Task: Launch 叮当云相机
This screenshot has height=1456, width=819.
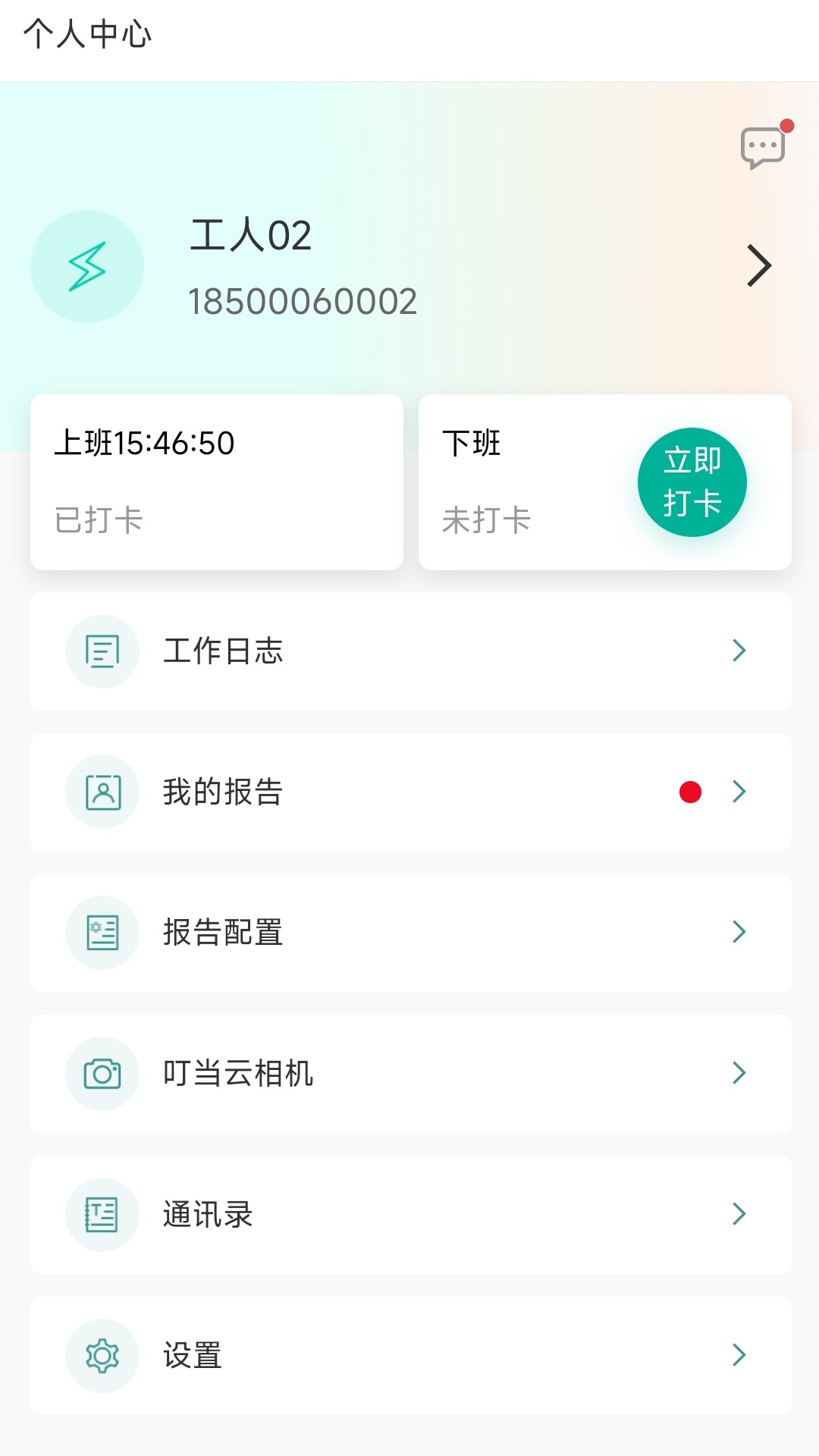Action: pyautogui.click(x=410, y=1074)
